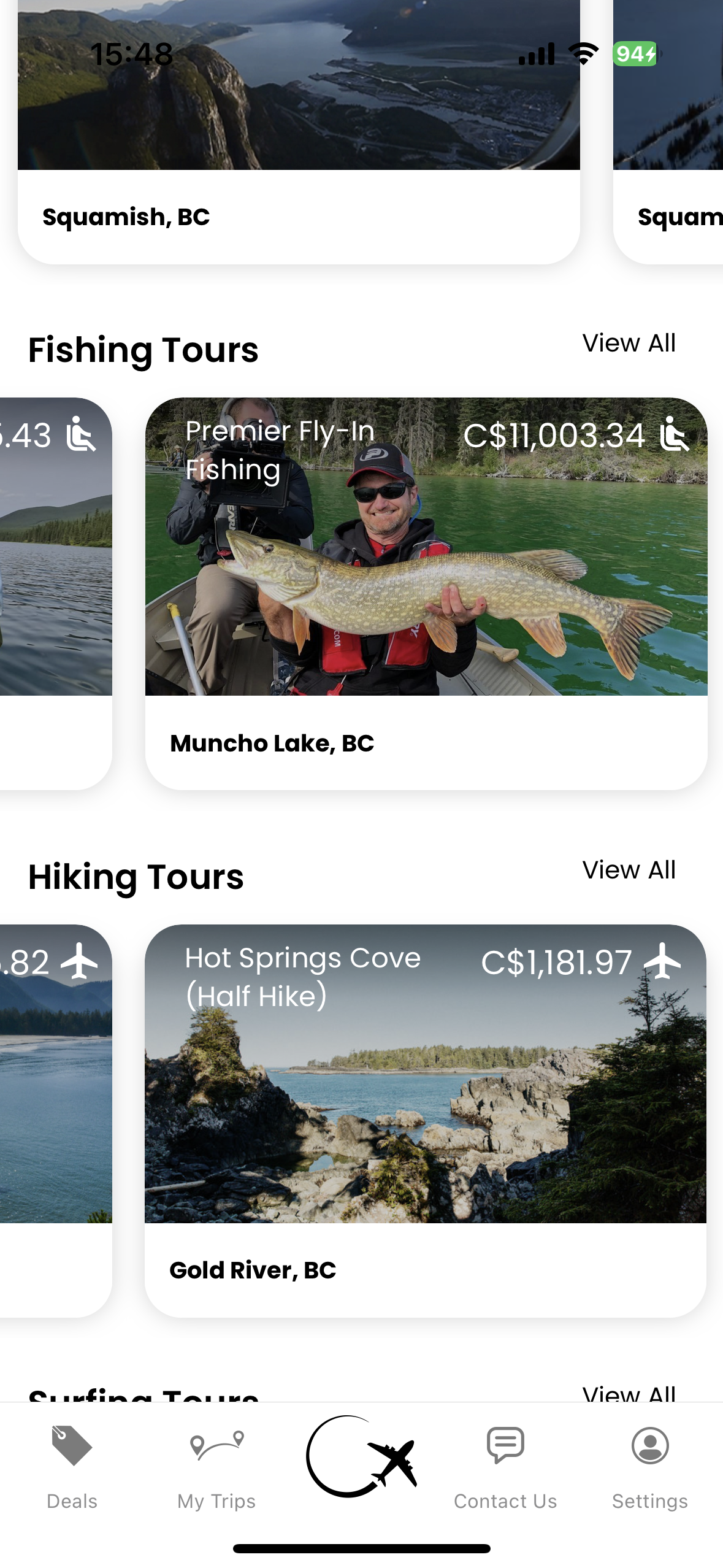Screen dimensions: 723x1568
Task: Tap the center airplane home button
Action: (x=361, y=1457)
